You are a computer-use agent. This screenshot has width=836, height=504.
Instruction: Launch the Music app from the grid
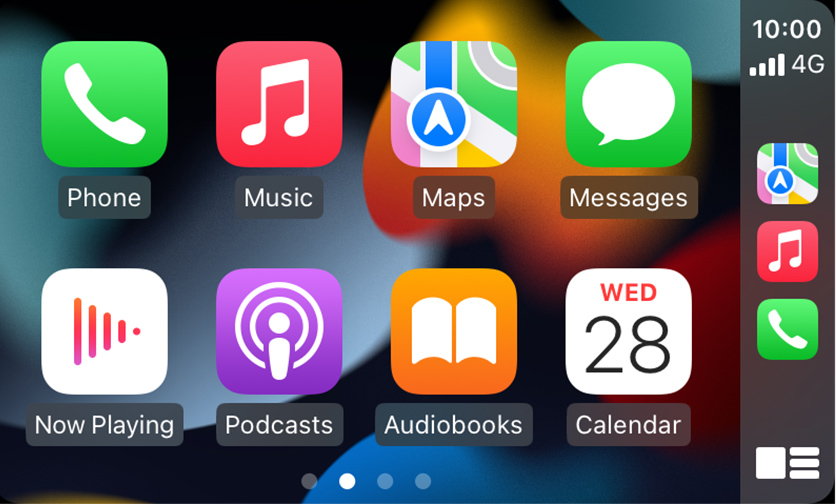pyautogui.click(x=279, y=104)
